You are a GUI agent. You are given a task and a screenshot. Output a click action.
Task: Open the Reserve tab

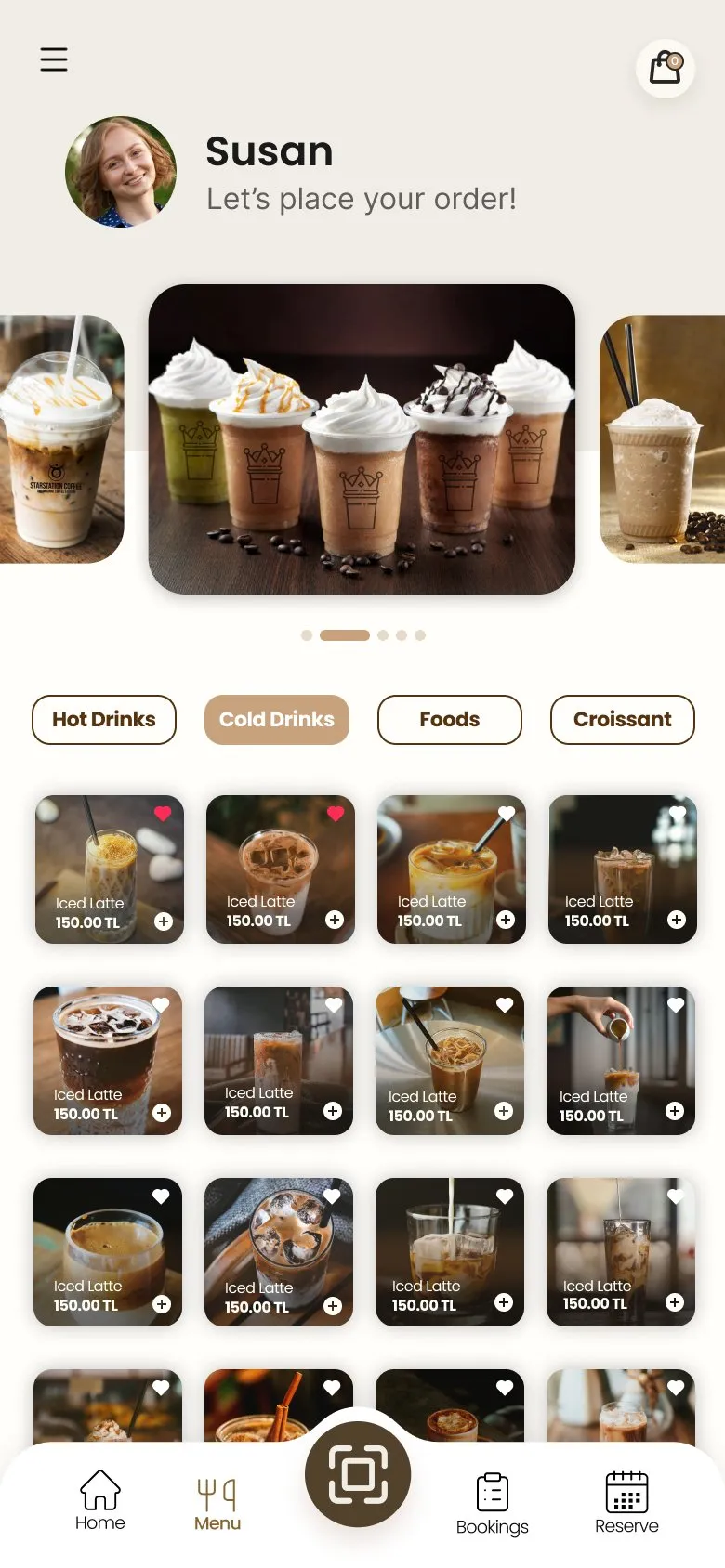click(x=626, y=1503)
